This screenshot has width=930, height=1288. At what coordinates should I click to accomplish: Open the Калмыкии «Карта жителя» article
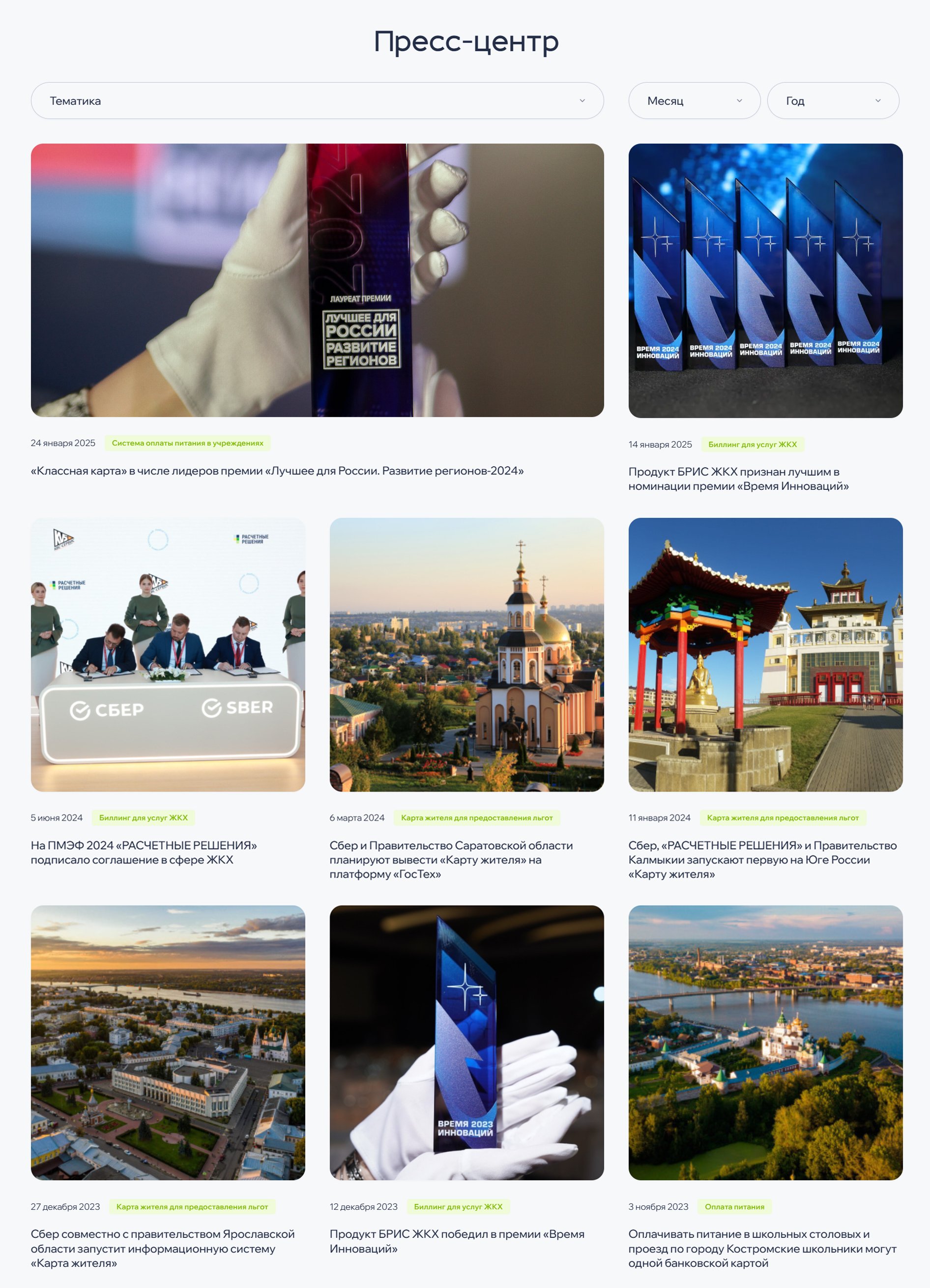pyautogui.click(x=762, y=859)
